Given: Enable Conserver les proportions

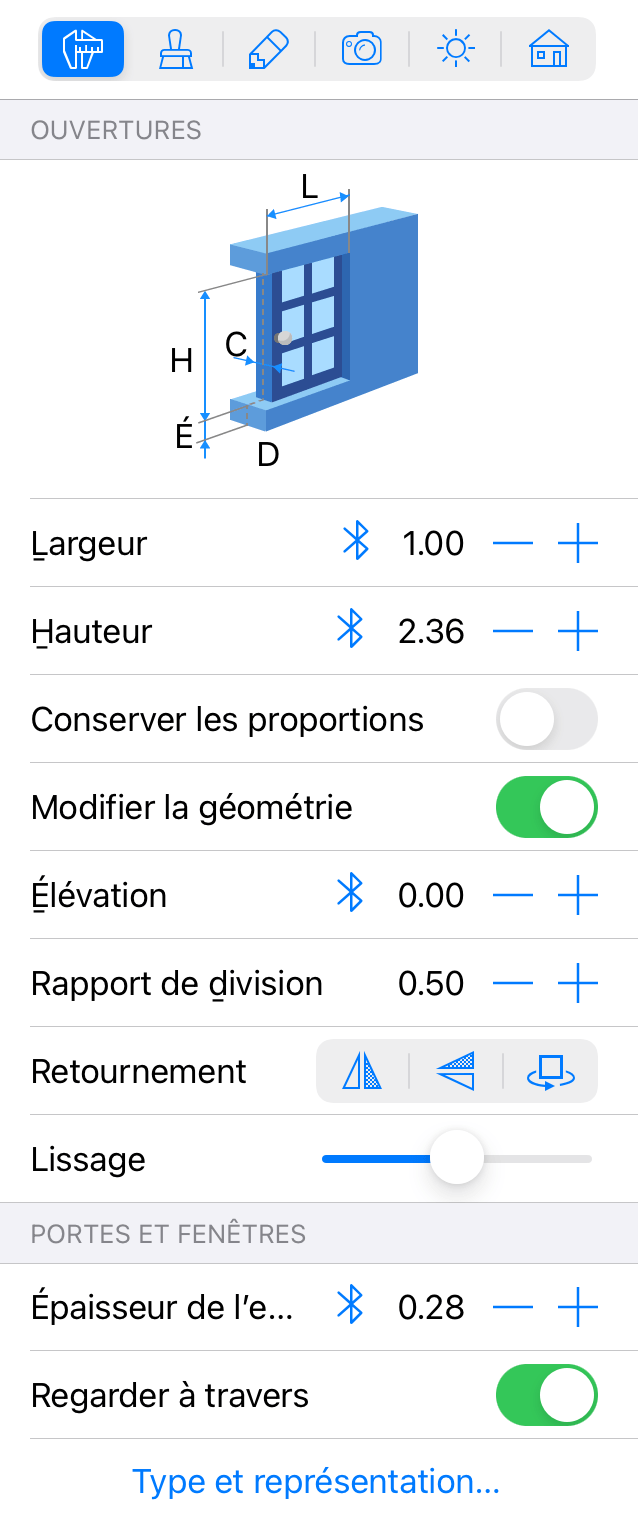Looking at the screenshot, I should tap(546, 719).
